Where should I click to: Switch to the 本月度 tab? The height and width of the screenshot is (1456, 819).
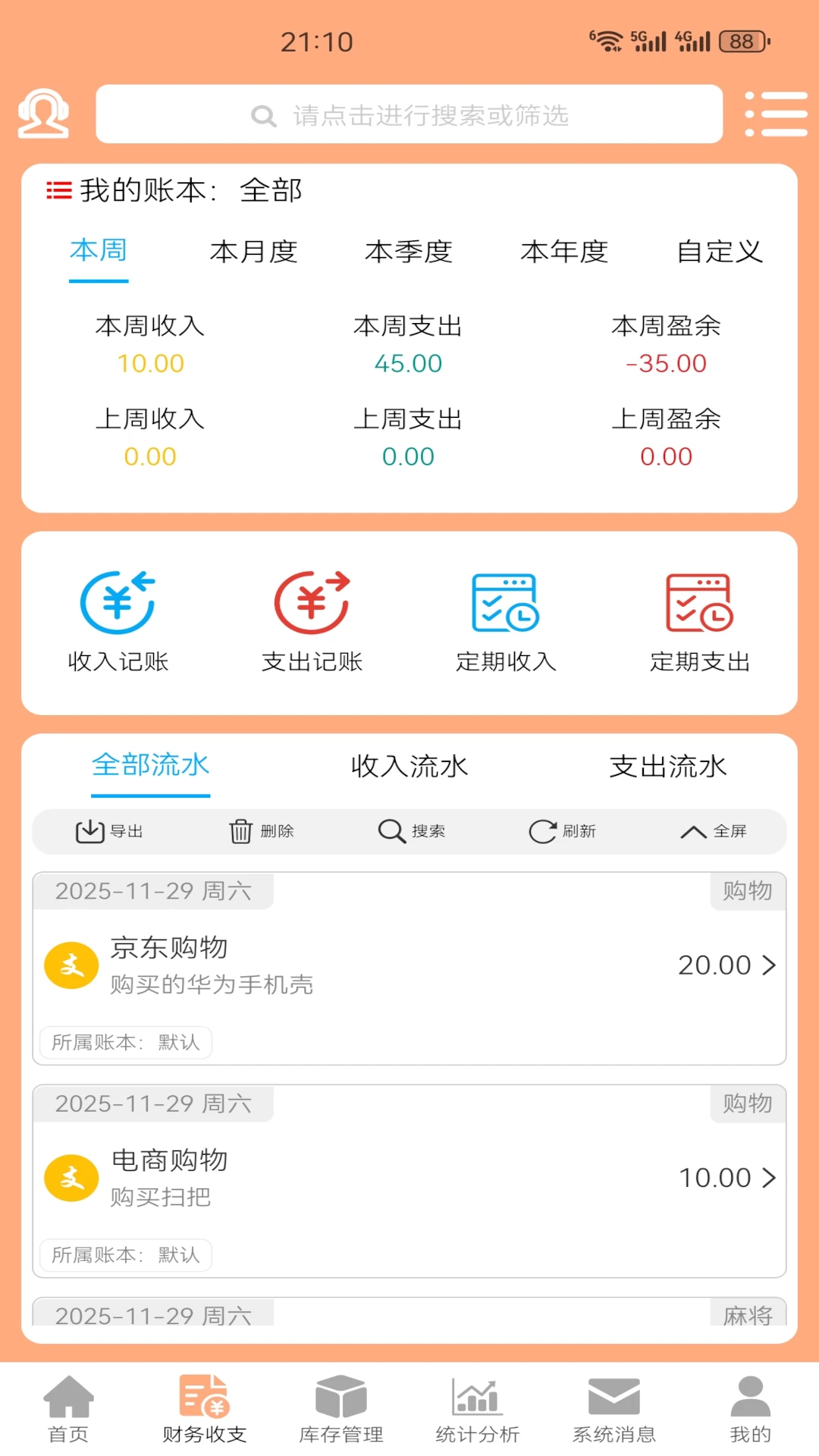(x=253, y=253)
